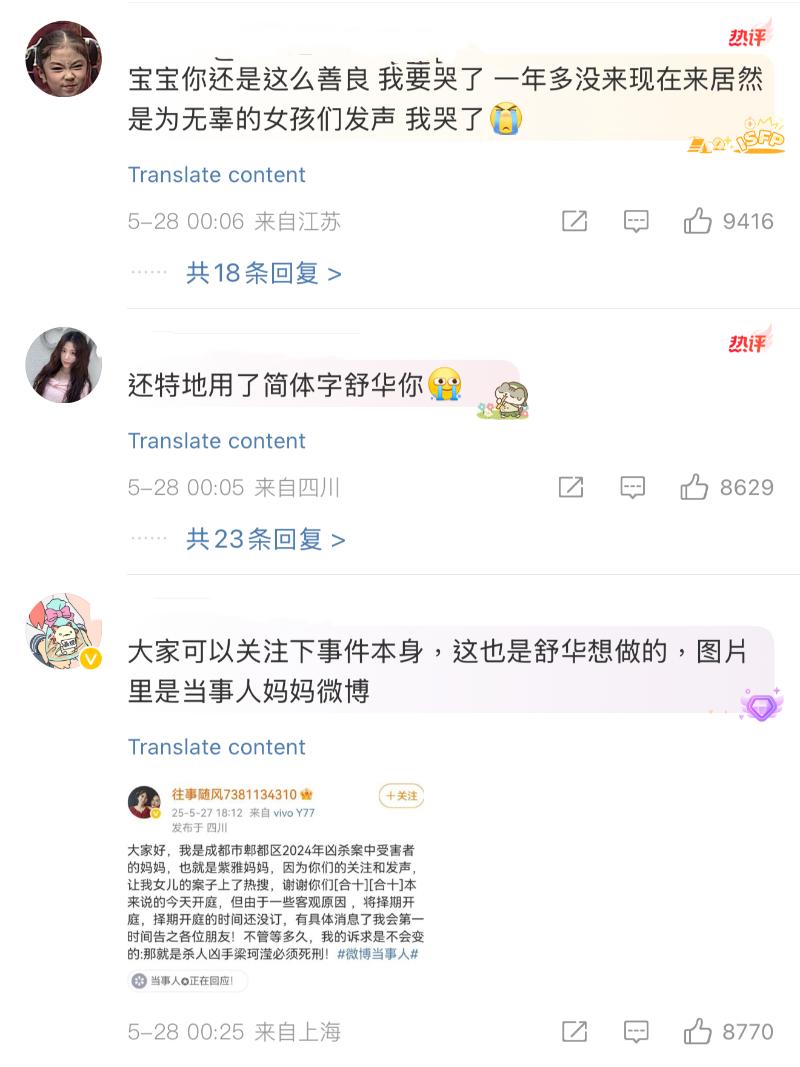
Task: Expand 共23条回复 replies
Action: tap(266, 540)
